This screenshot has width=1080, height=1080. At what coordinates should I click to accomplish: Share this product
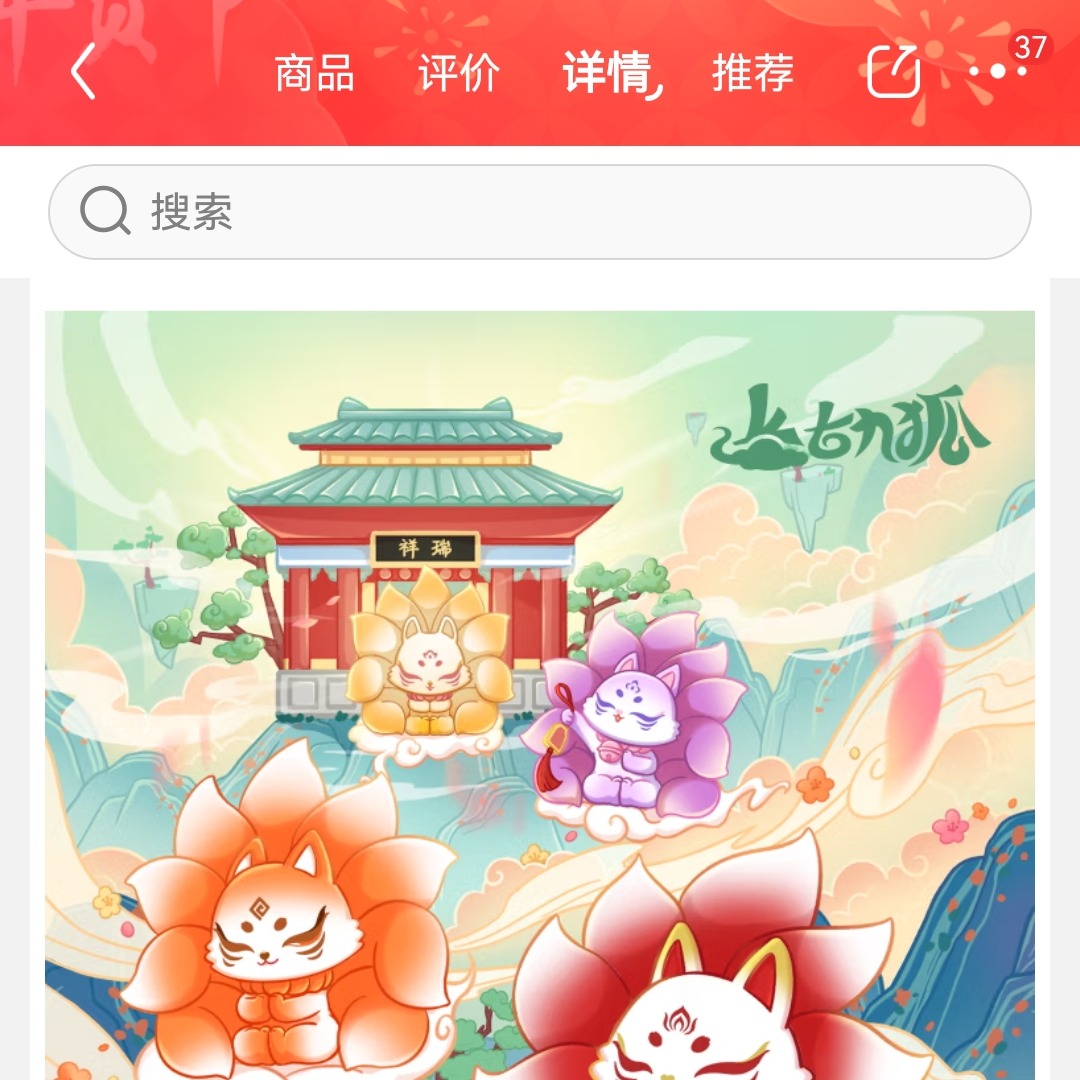[893, 72]
